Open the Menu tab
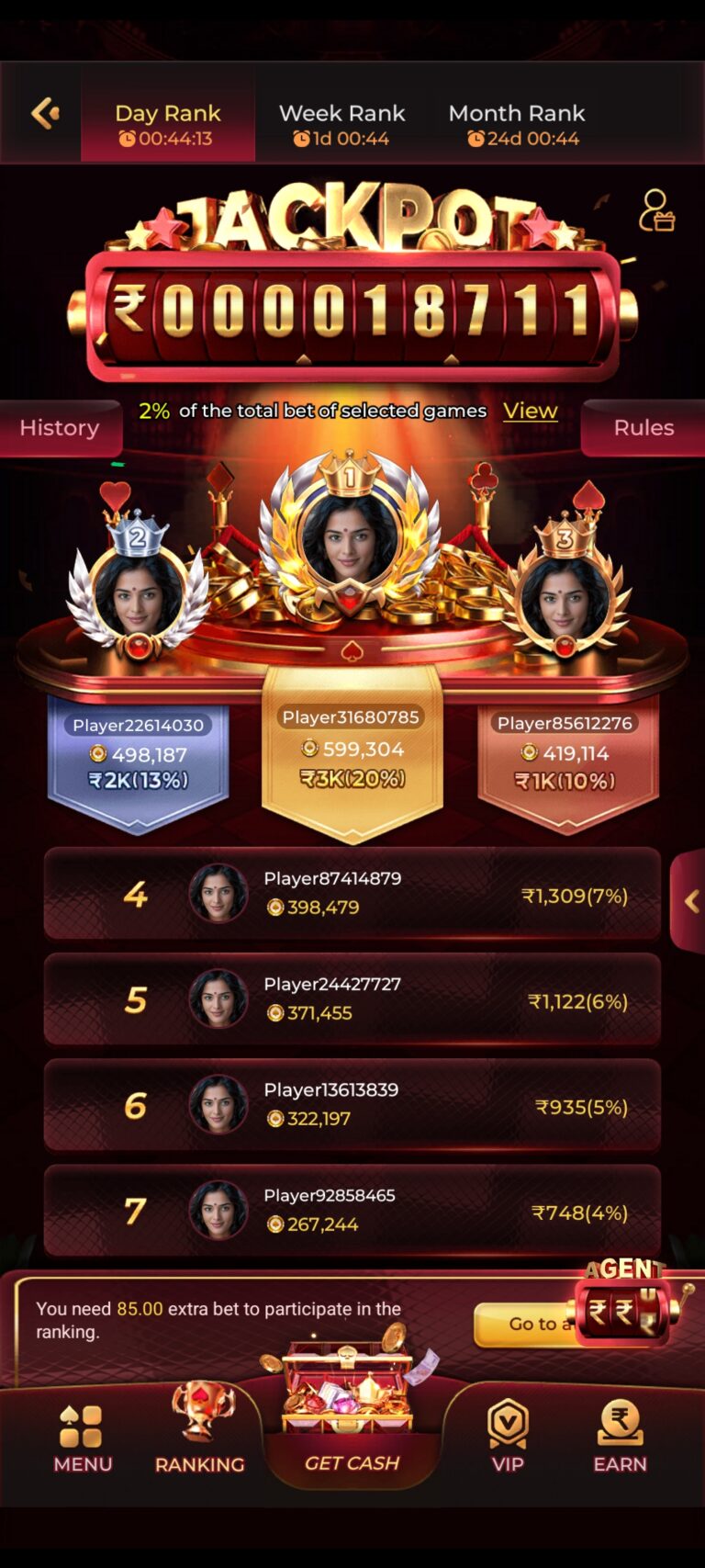Screen dimensions: 705x1568 click(x=83, y=1438)
